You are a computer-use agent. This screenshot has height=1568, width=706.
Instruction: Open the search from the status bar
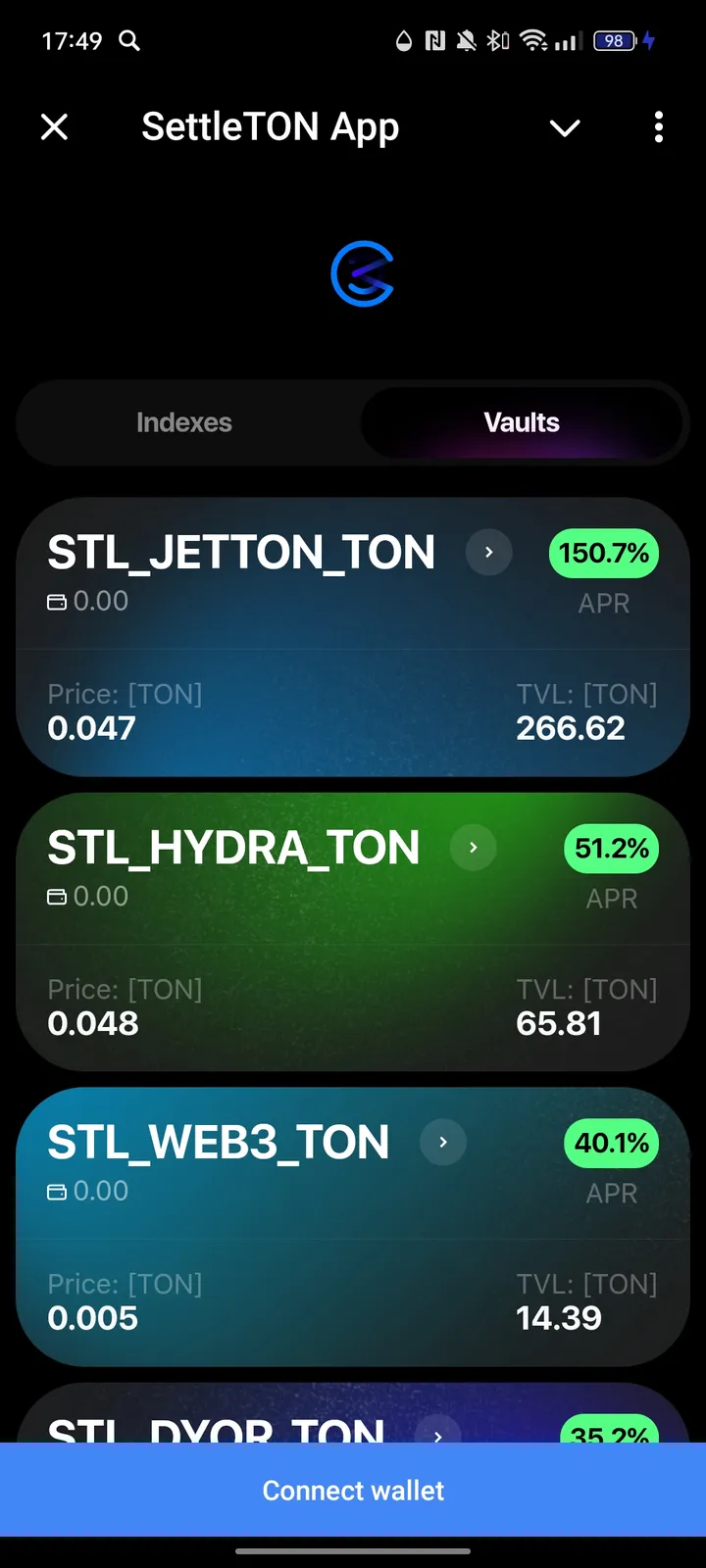tap(128, 41)
